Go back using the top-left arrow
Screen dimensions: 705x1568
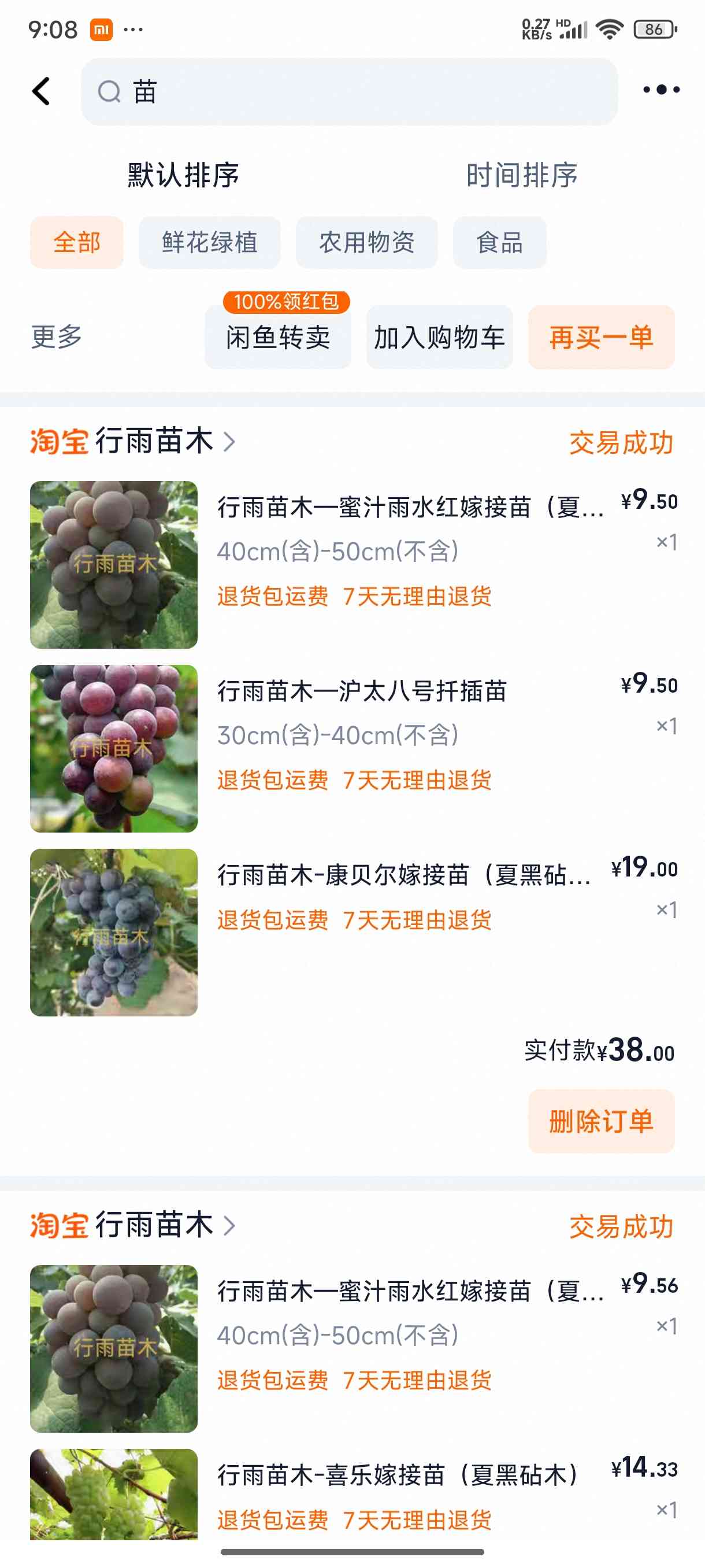click(x=42, y=91)
